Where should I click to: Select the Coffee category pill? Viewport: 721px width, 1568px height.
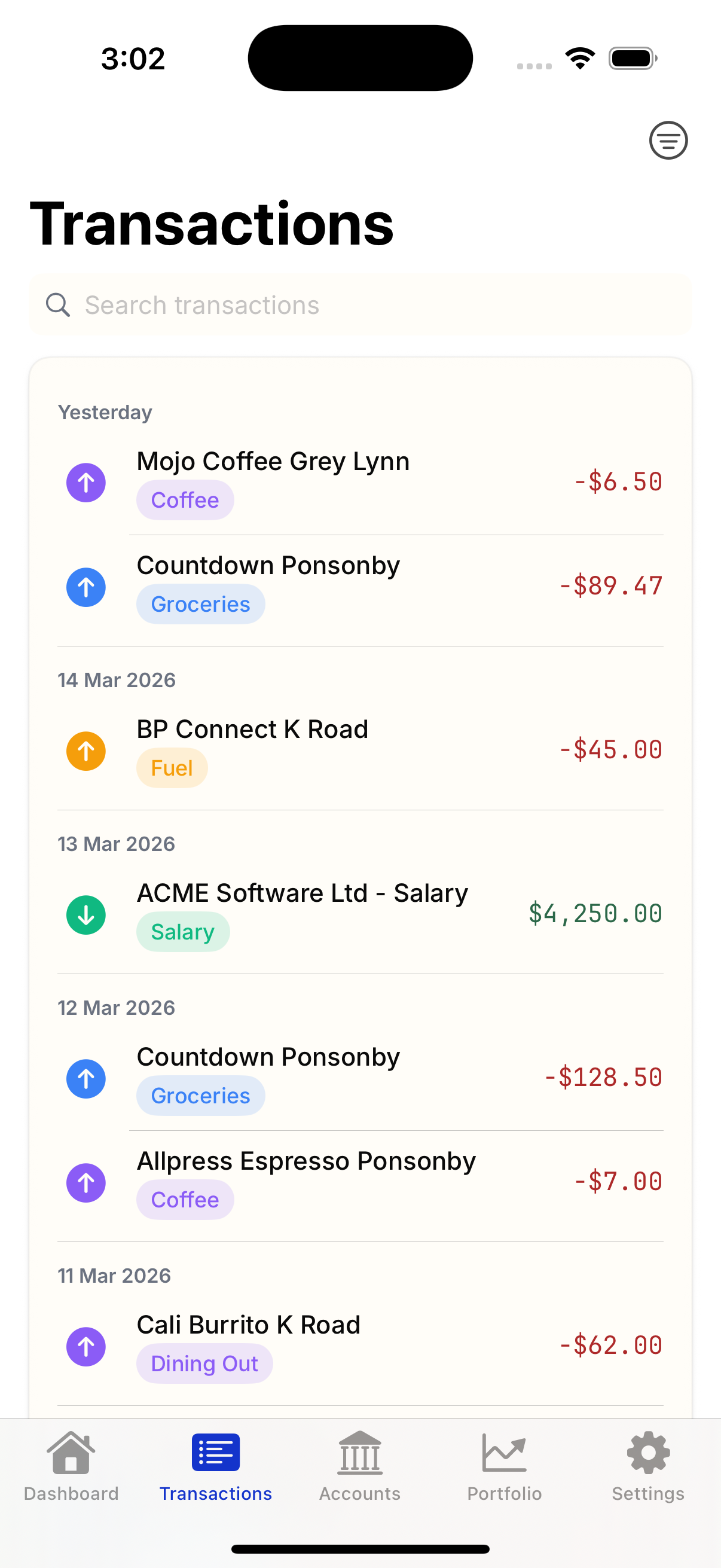[x=185, y=499]
